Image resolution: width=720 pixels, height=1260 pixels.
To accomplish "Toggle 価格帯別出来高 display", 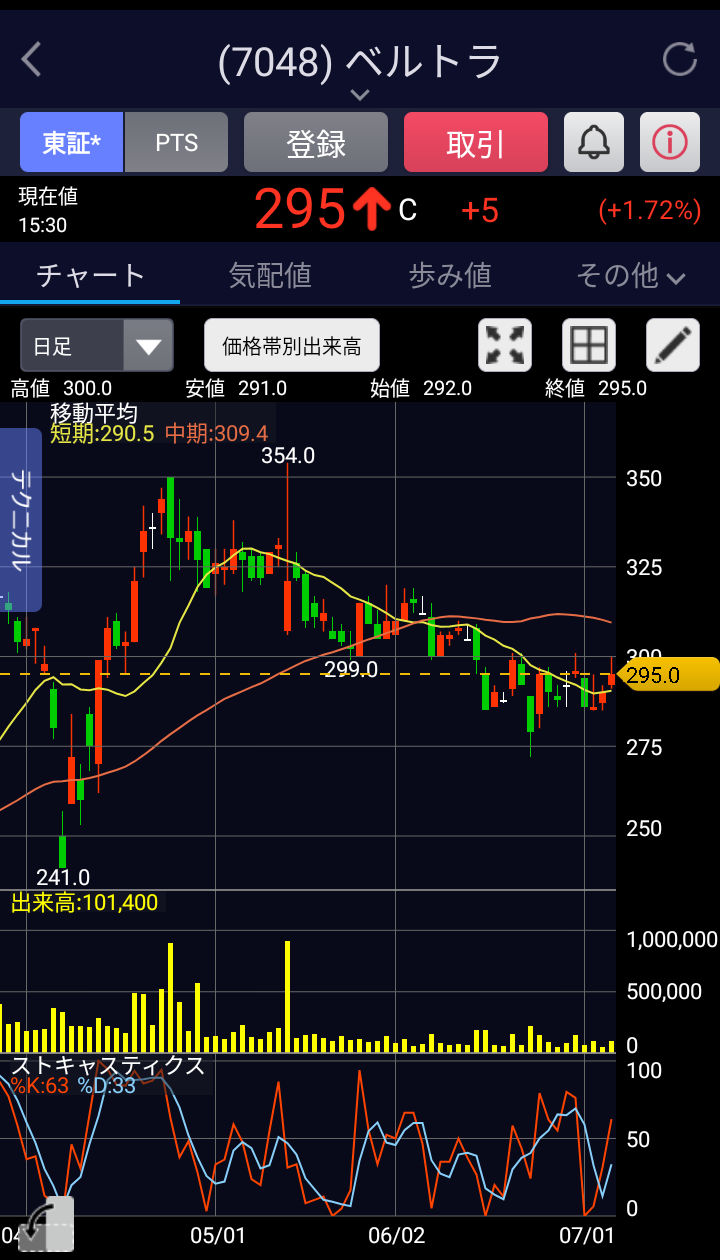I will point(292,346).
